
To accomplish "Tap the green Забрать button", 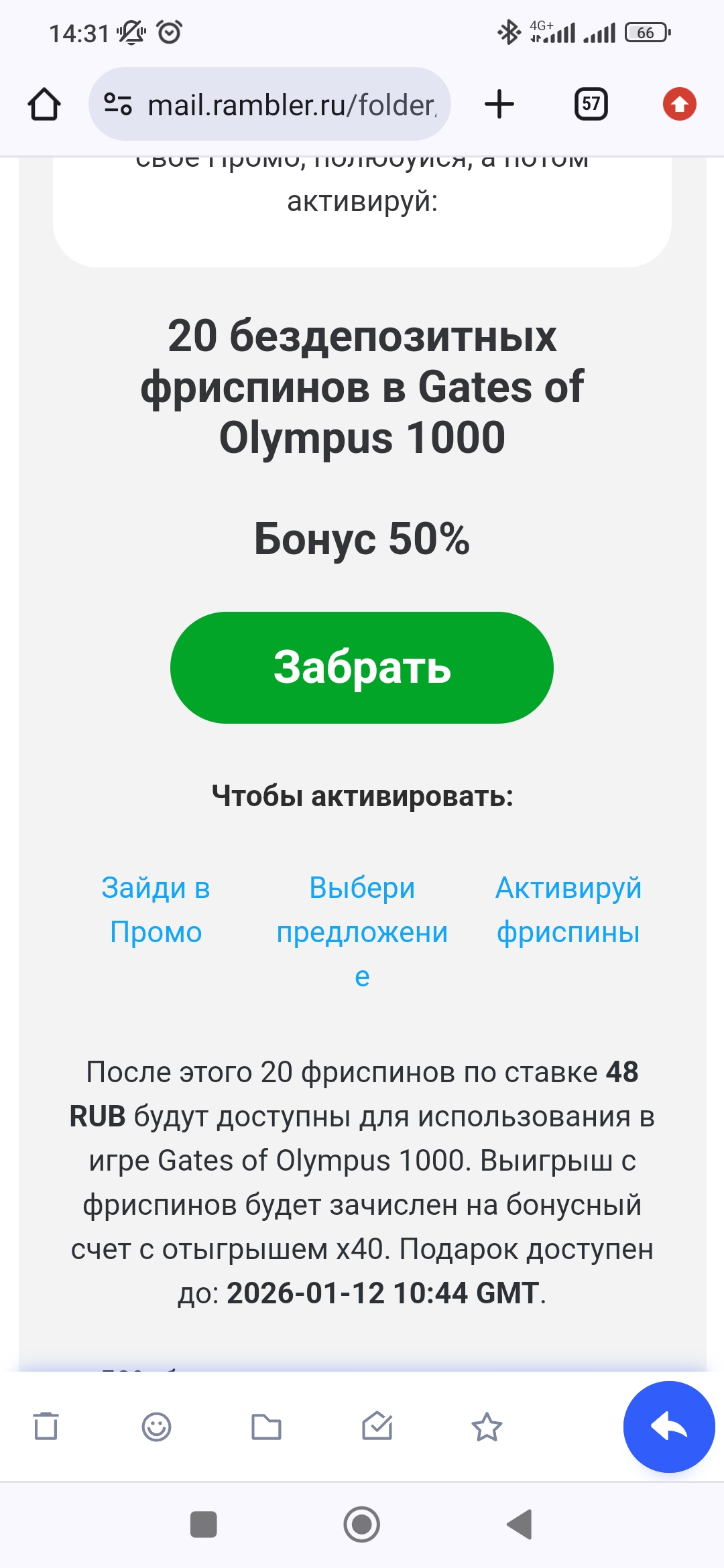I will (362, 667).
